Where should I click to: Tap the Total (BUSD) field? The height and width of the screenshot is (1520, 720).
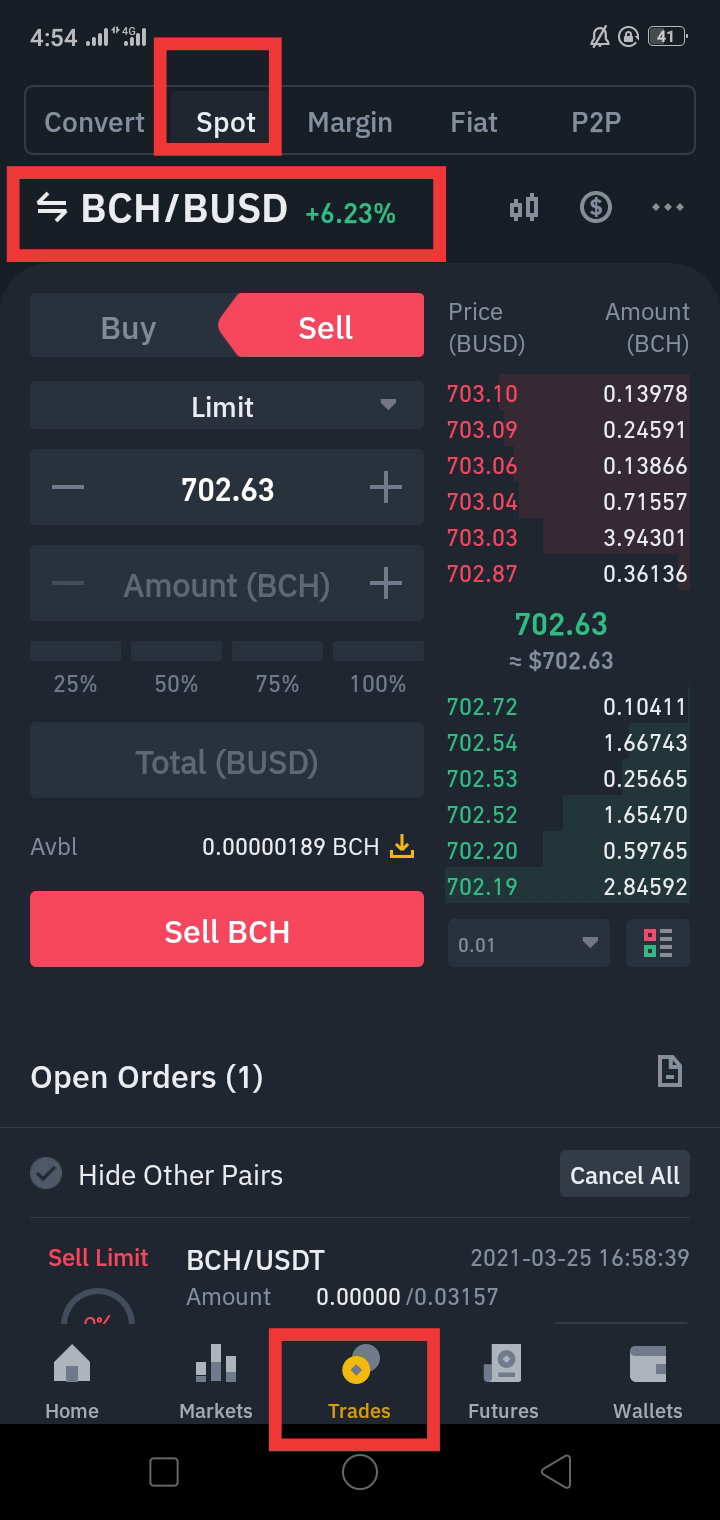227,762
